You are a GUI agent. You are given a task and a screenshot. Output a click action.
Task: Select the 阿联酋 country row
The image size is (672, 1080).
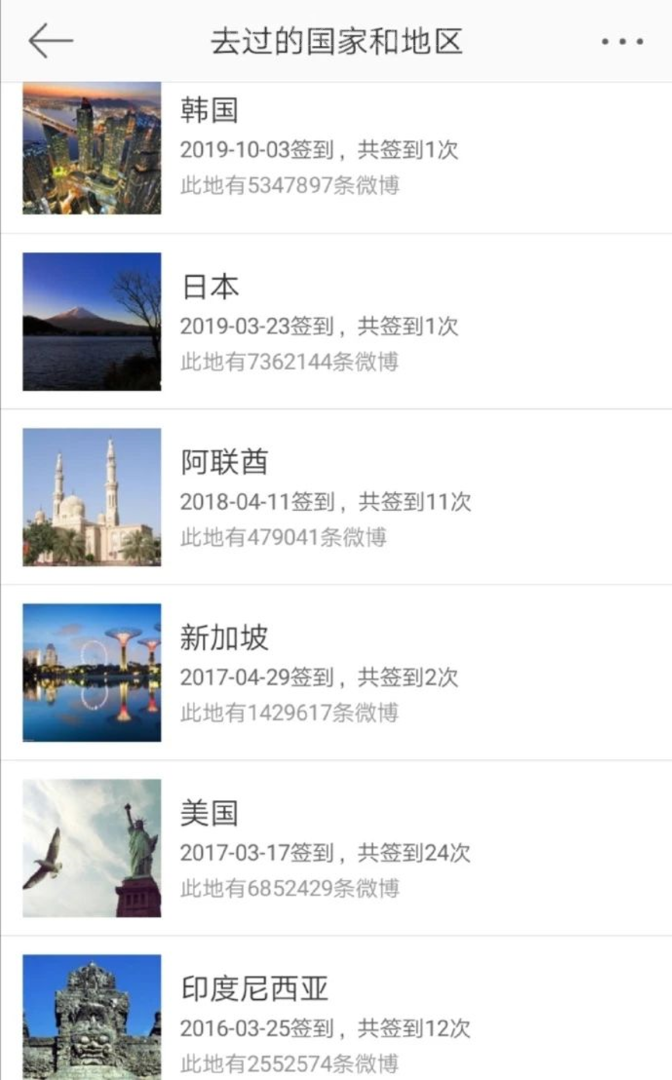[336, 497]
